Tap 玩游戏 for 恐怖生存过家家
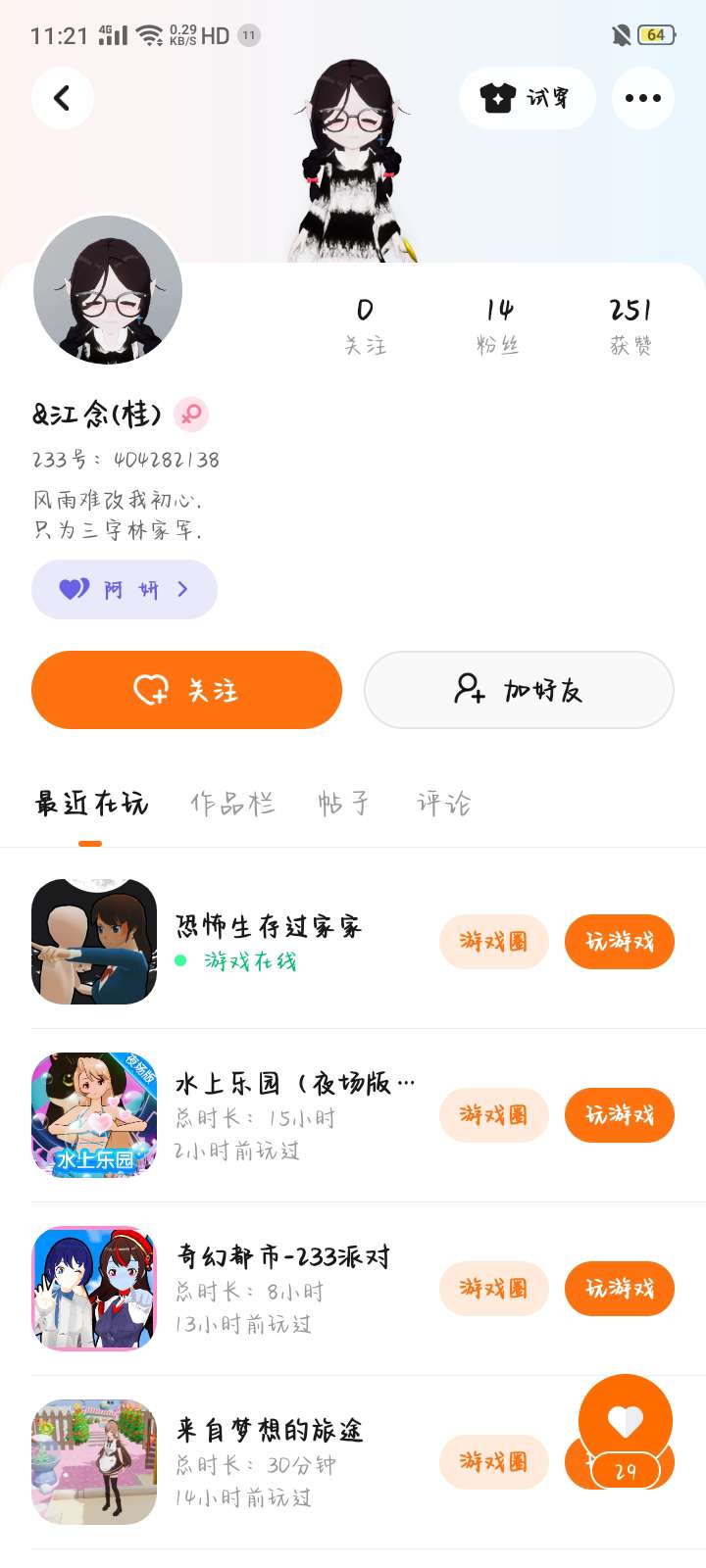Screen dimensions: 706x1568 (619, 942)
